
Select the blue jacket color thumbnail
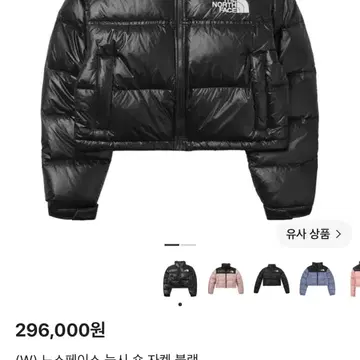point(317,279)
